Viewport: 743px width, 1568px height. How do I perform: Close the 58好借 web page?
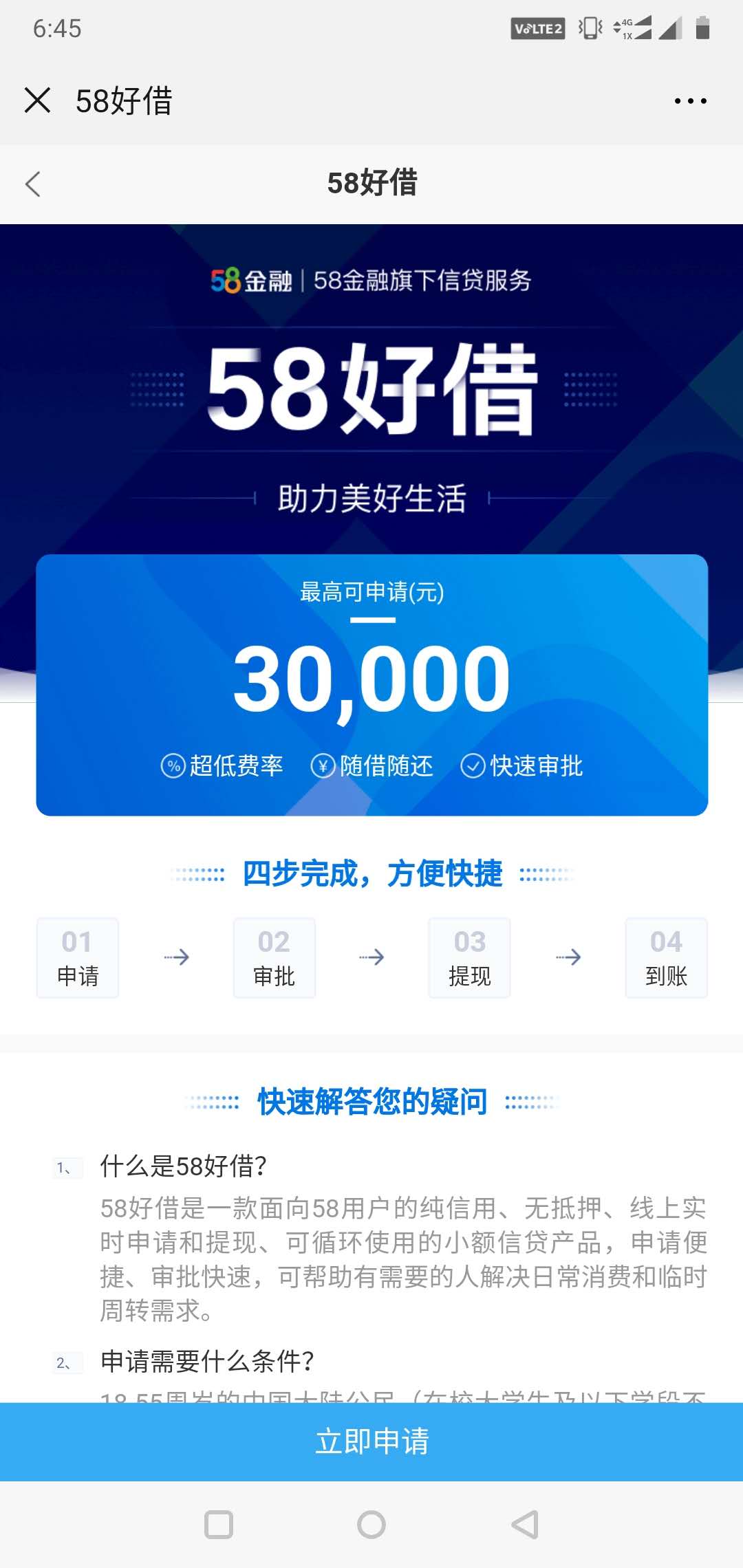[x=37, y=100]
